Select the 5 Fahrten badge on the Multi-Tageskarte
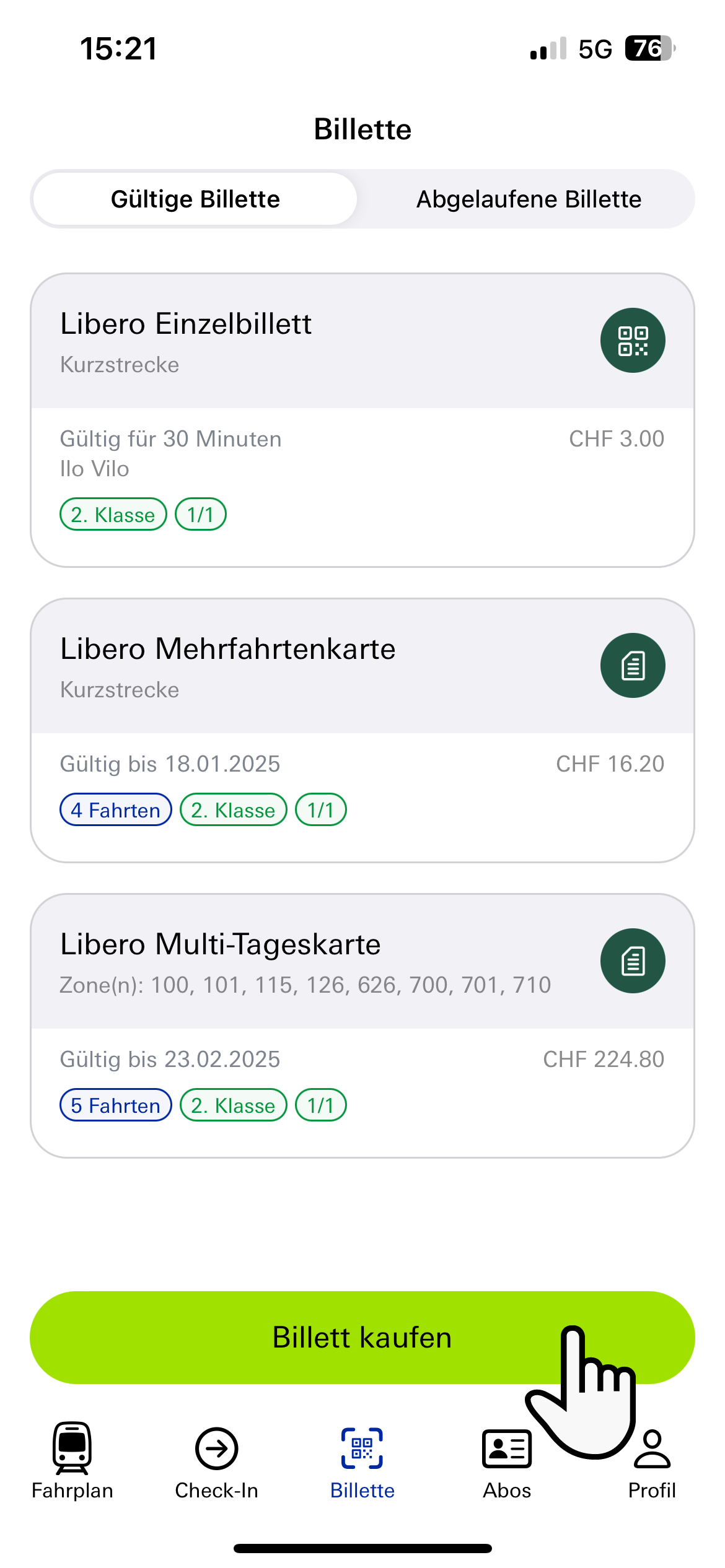The image size is (725, 1568). point(115,1105)
